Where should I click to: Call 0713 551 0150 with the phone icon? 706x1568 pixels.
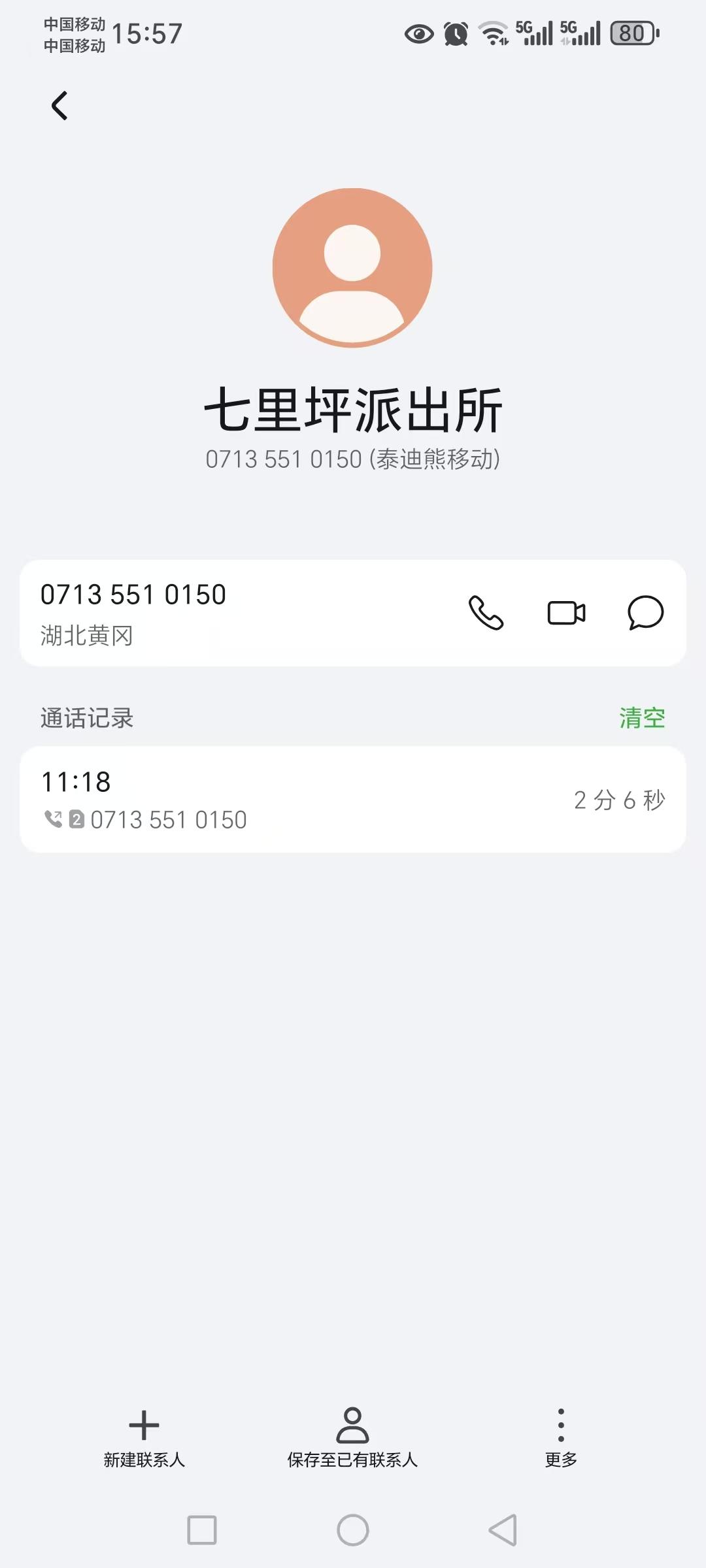tap(486, 613)
